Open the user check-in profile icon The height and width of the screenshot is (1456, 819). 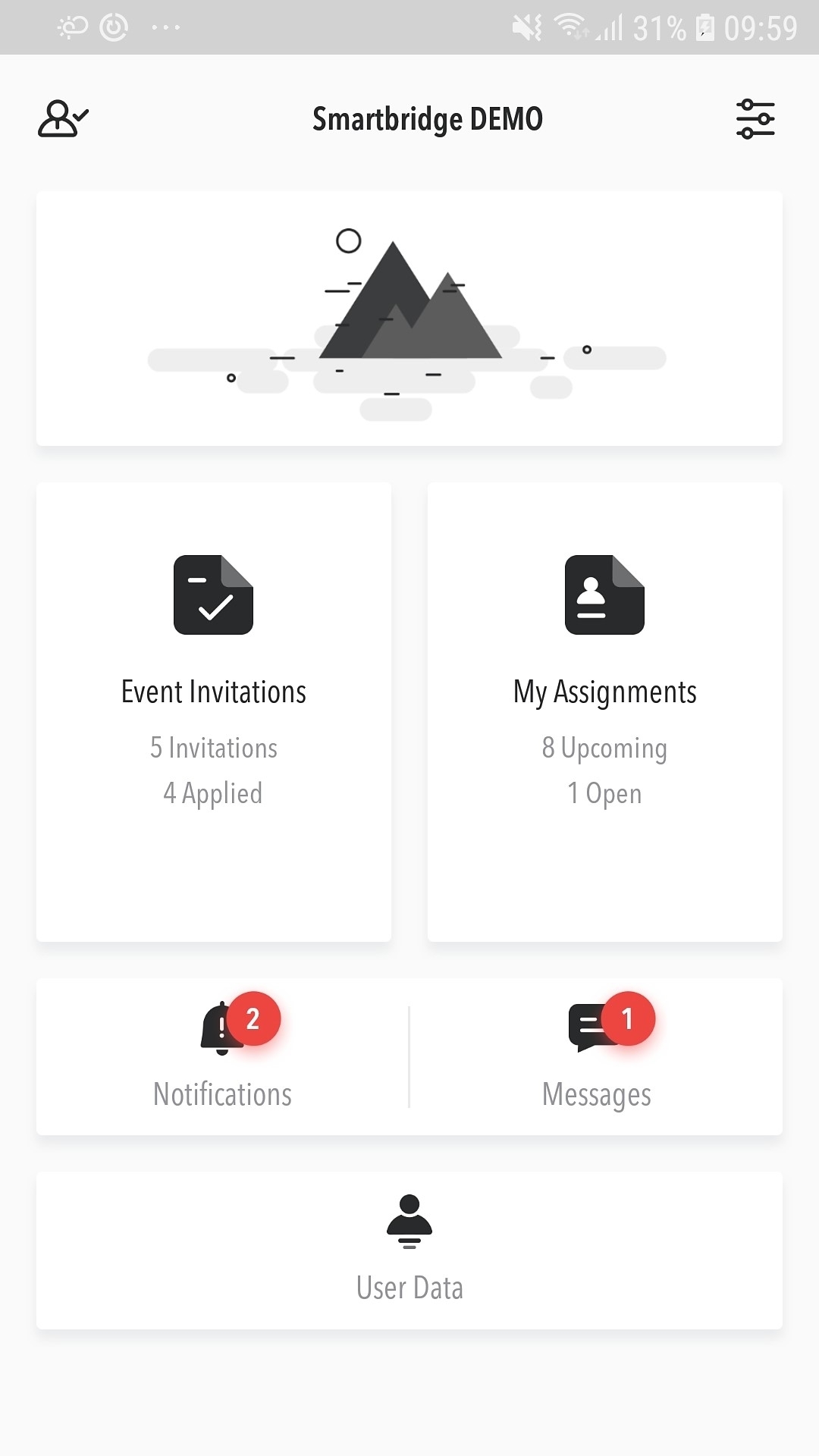63,119
